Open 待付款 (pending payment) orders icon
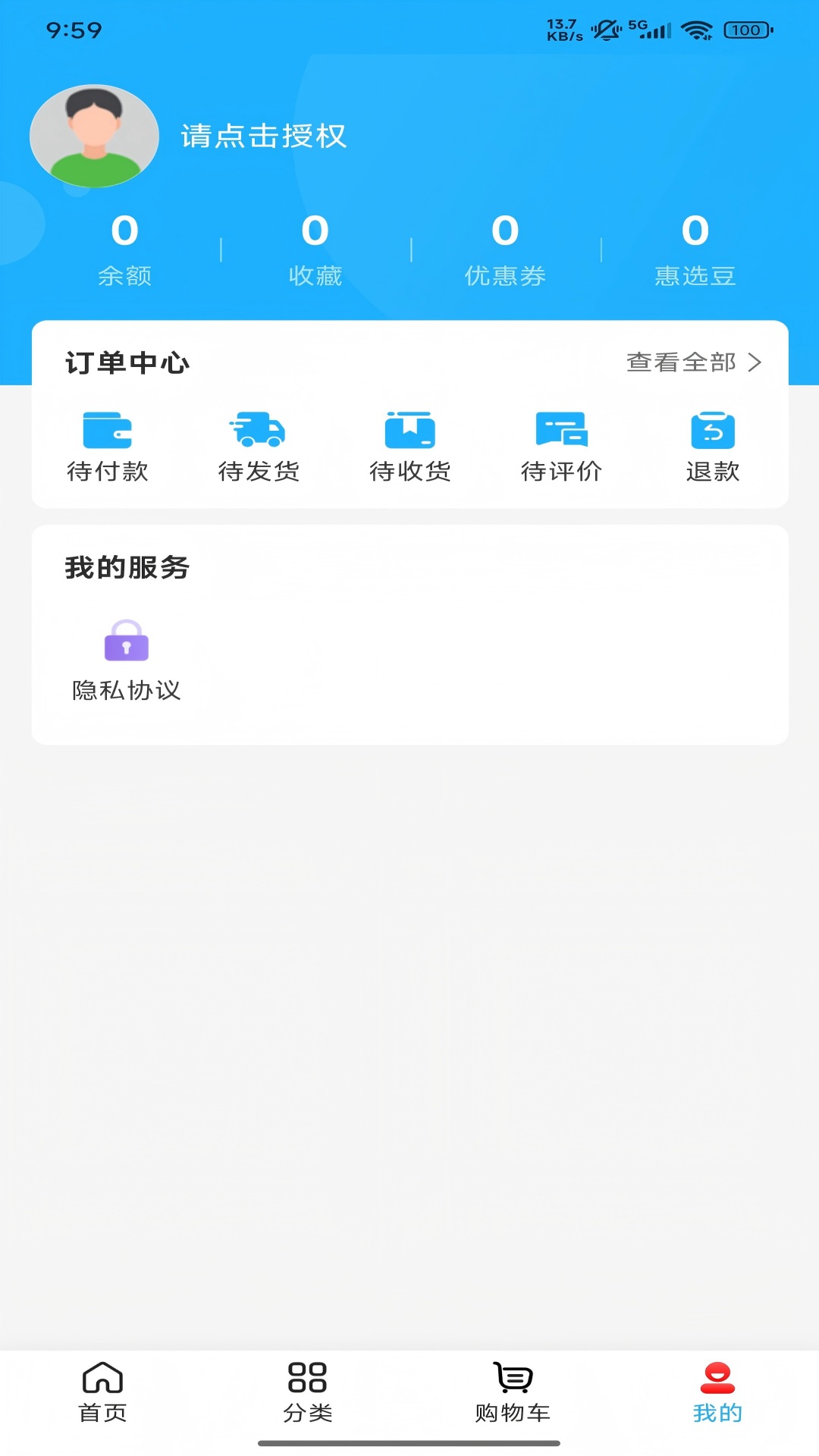 coord(107,430)
